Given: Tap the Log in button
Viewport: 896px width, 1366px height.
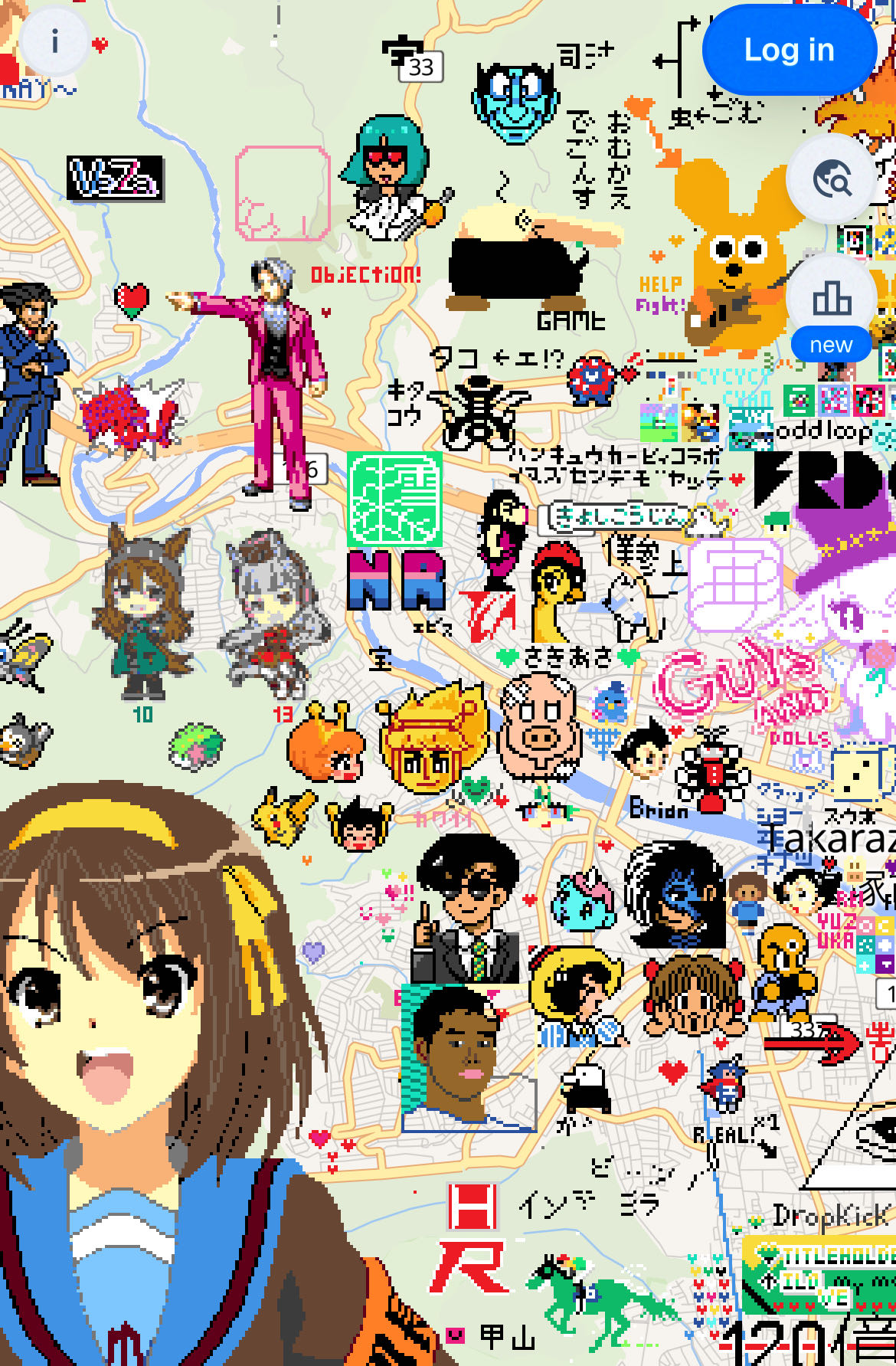Looking at the screenshot, I should coord(789,51).
